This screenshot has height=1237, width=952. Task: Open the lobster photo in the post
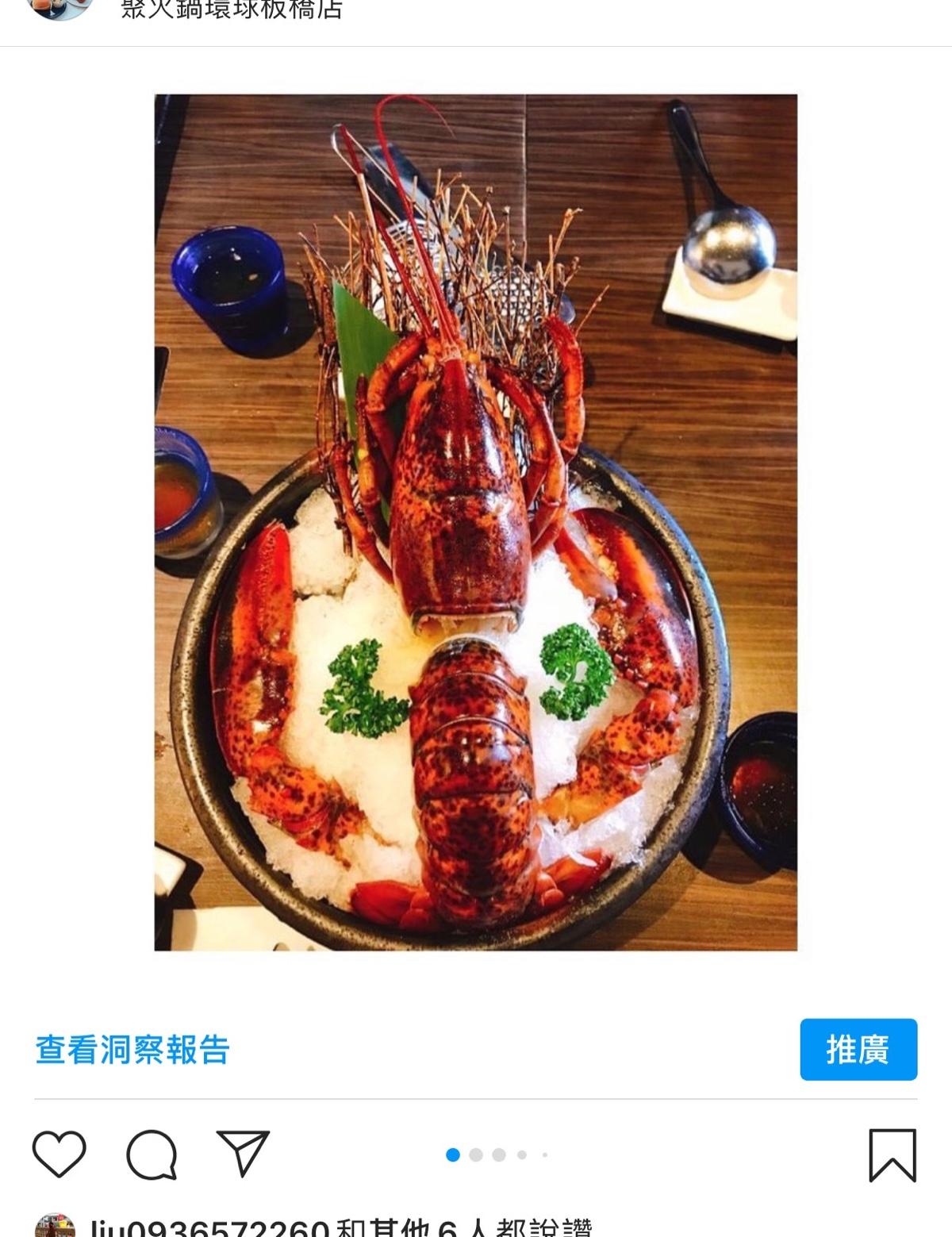(x=476, y=522)
